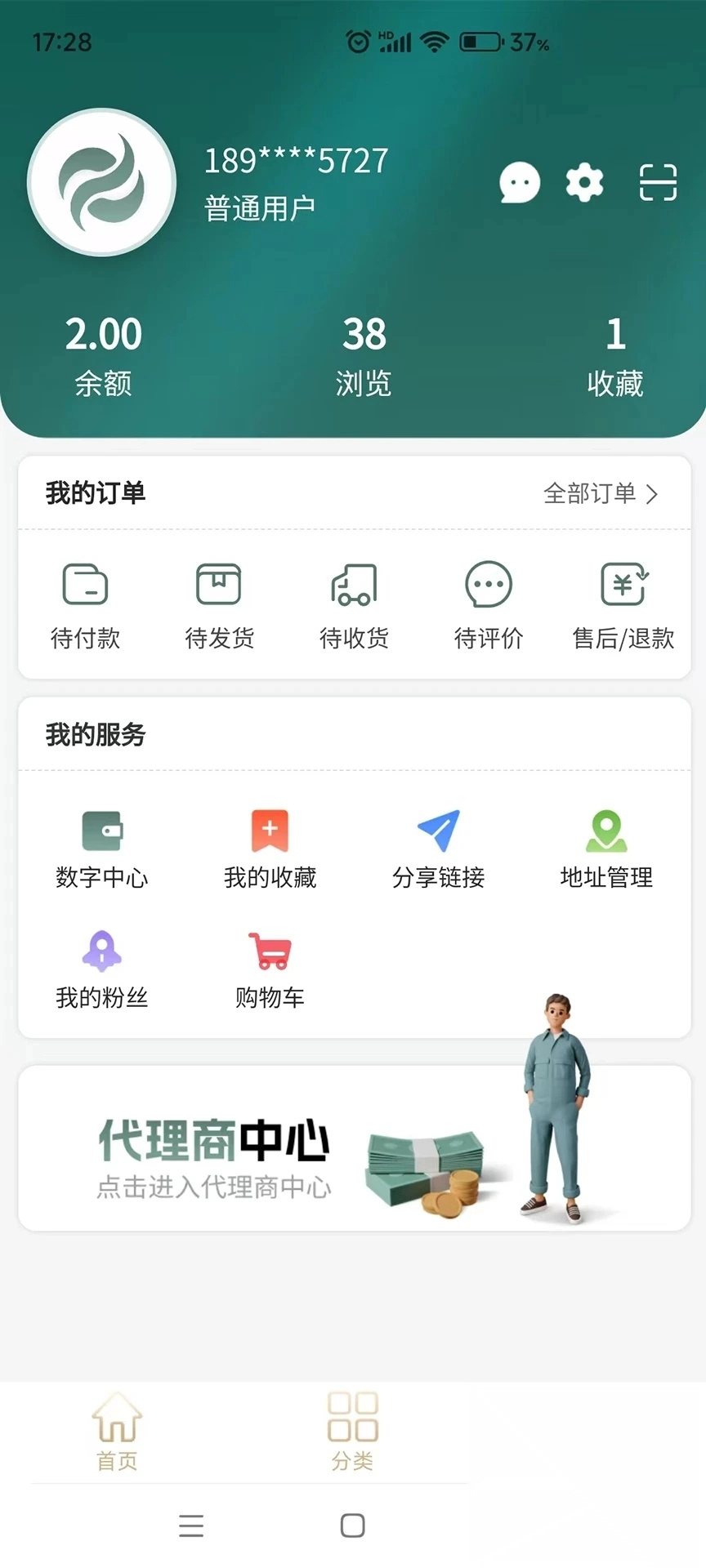Open 我的粉丝 my followers
The width and height of the screenshot is (706, 1568).
tap(101, 966)
